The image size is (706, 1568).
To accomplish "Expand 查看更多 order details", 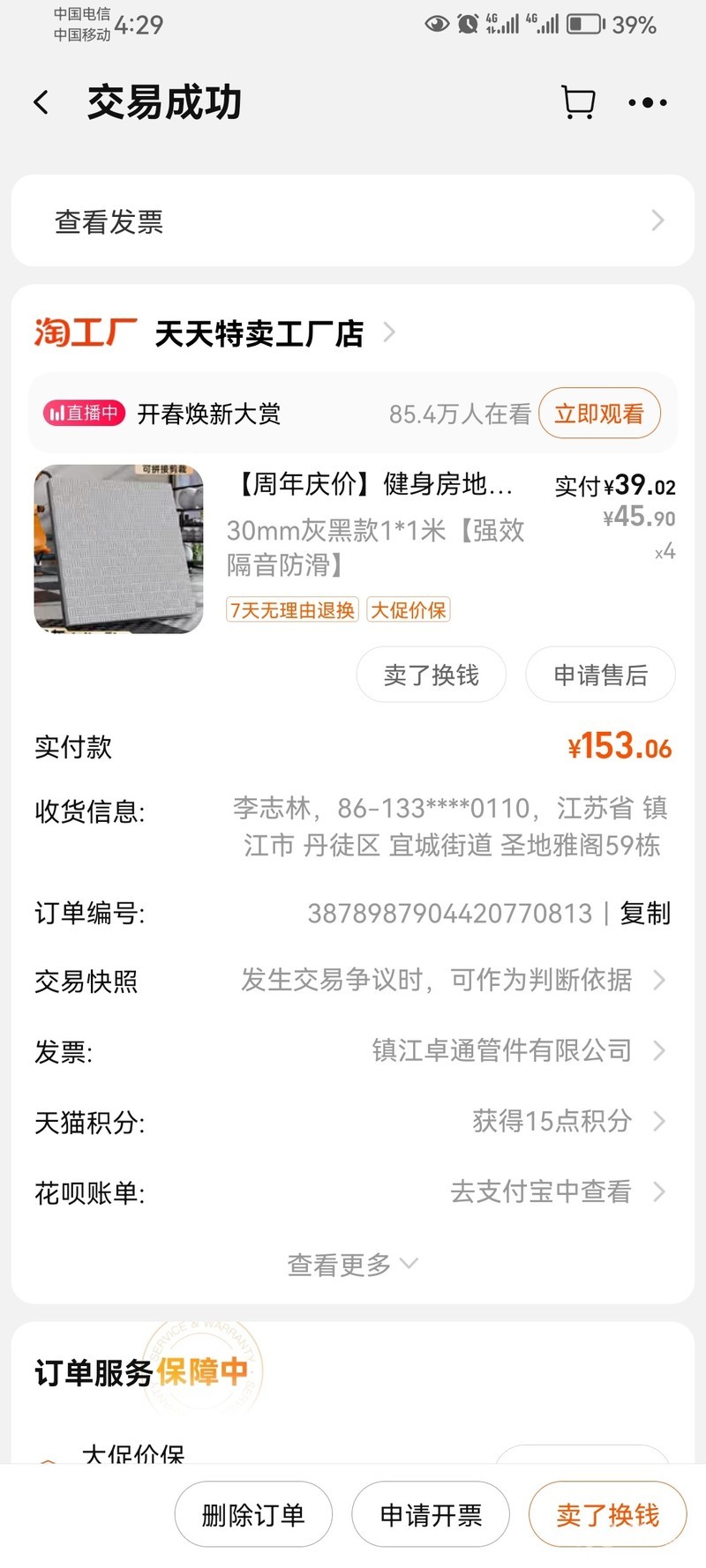I will (351, 1265).
